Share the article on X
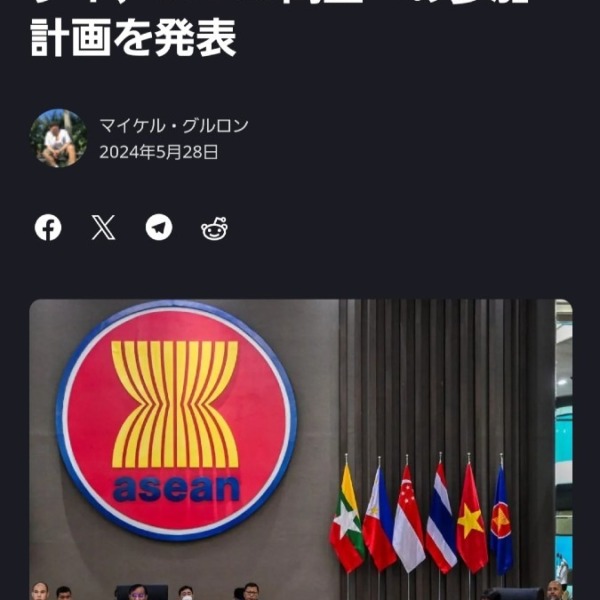This screenshot has width=600, height=600. 103,228
